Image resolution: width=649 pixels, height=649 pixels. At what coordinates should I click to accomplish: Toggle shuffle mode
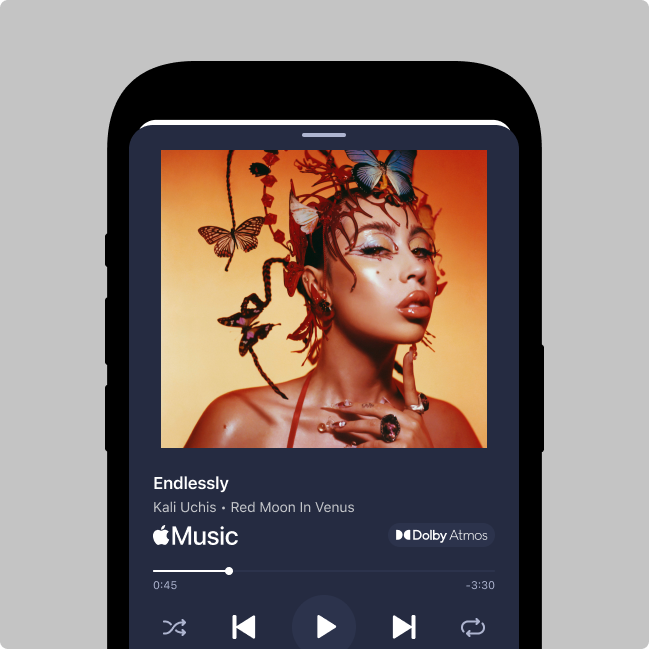174,627
